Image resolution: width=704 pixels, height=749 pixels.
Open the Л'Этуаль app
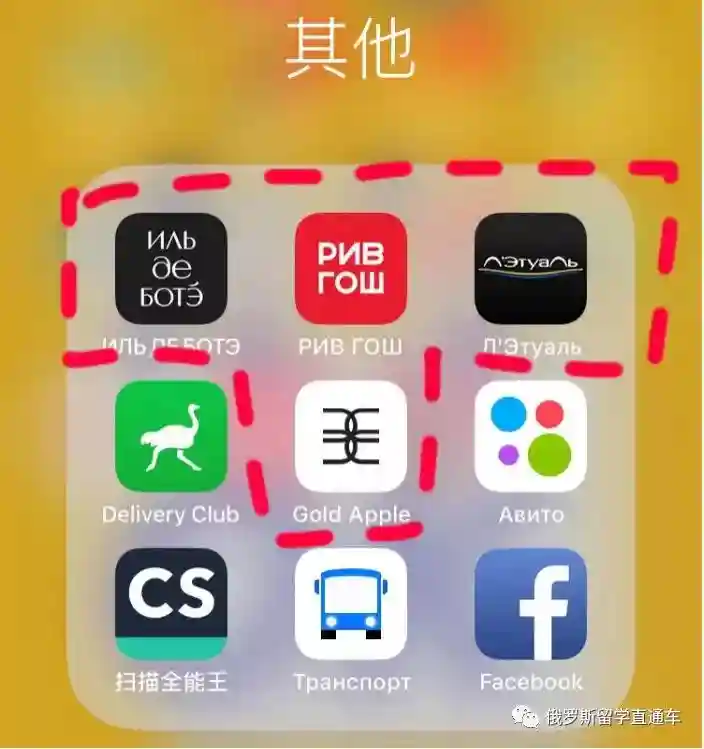coord(529,268)
